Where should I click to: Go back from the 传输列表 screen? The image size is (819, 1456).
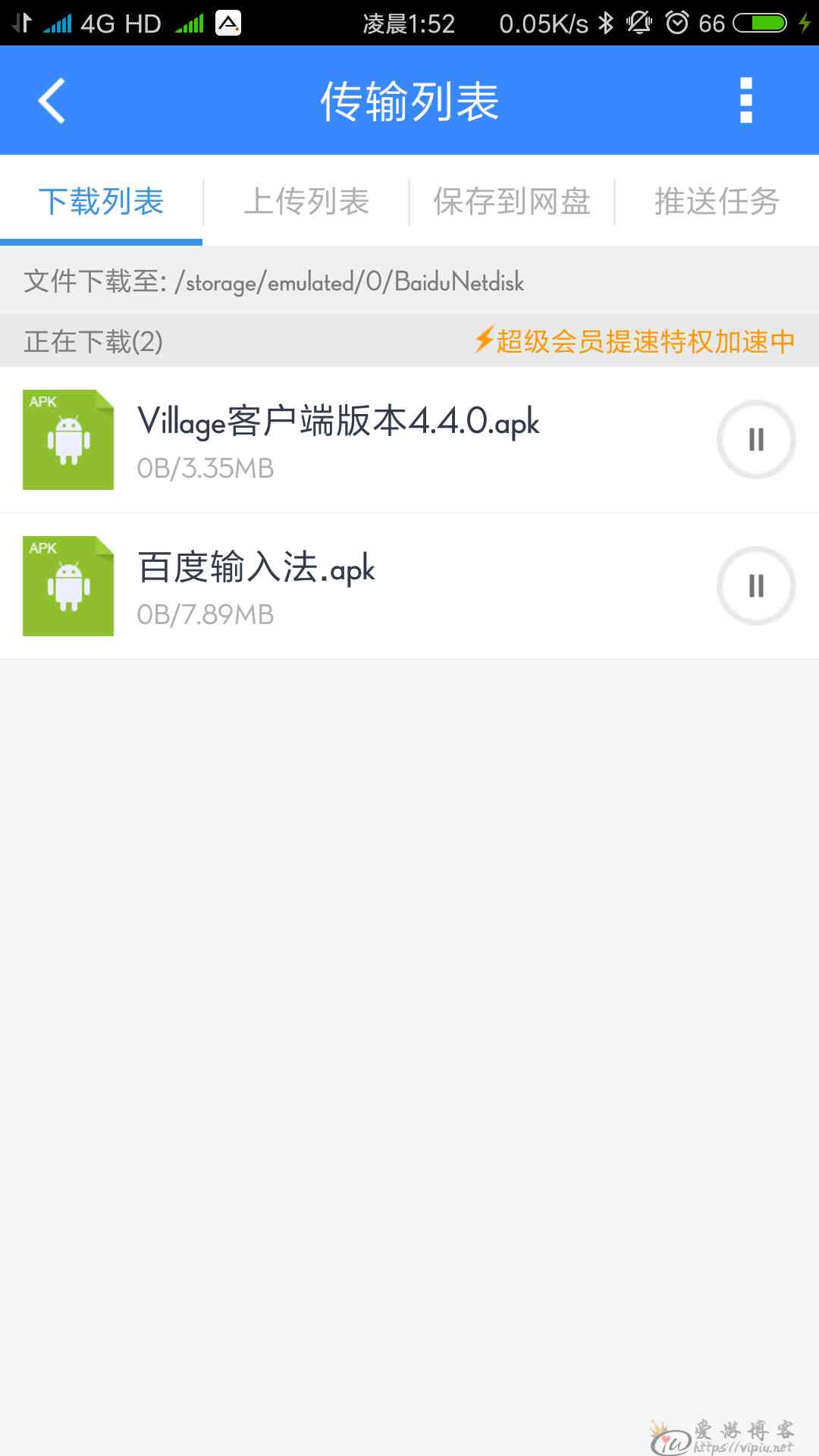(52, 100)
